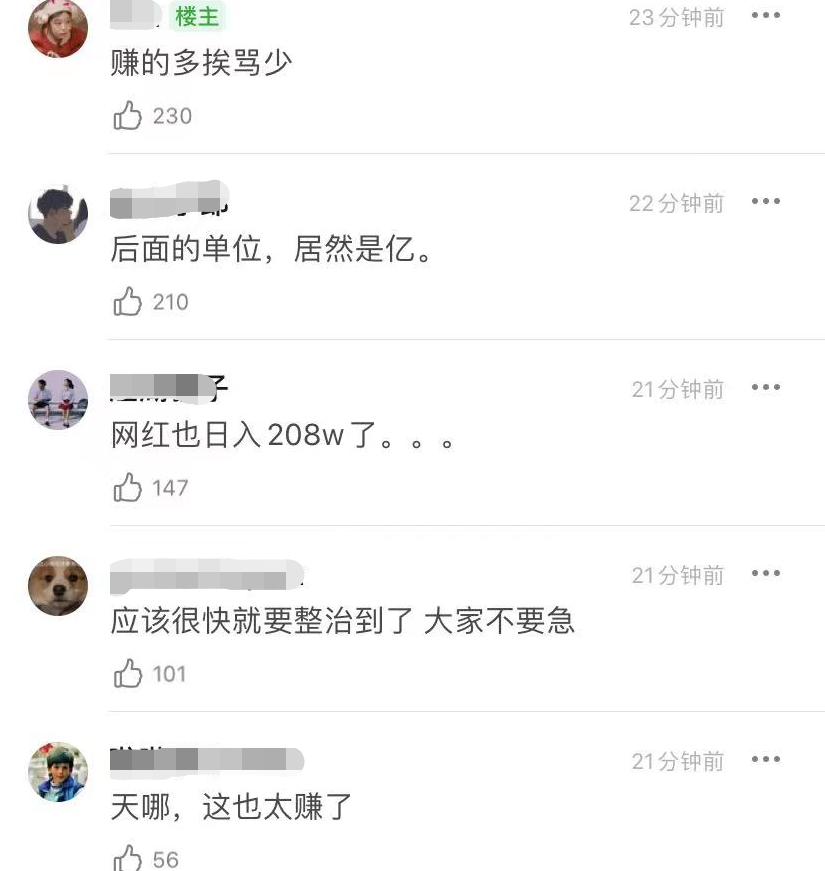Open dog avatar of 应该很快就要整治到了 commenter

coord(58,586)
